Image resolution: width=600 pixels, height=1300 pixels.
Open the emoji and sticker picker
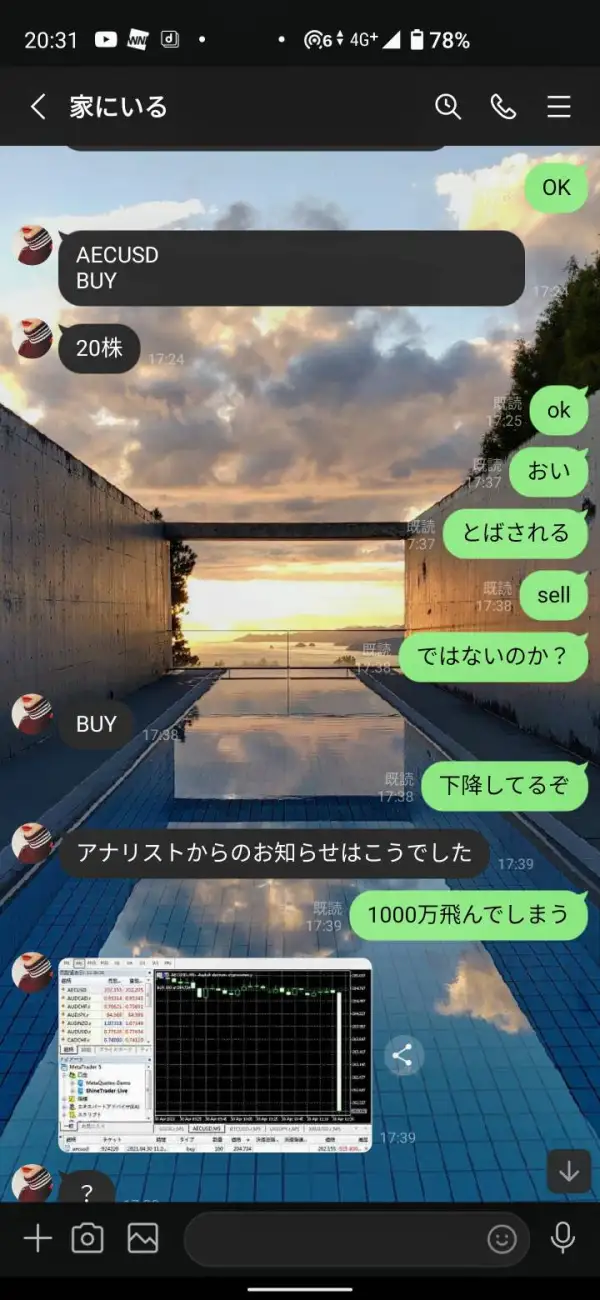(x=502, y=1240)
